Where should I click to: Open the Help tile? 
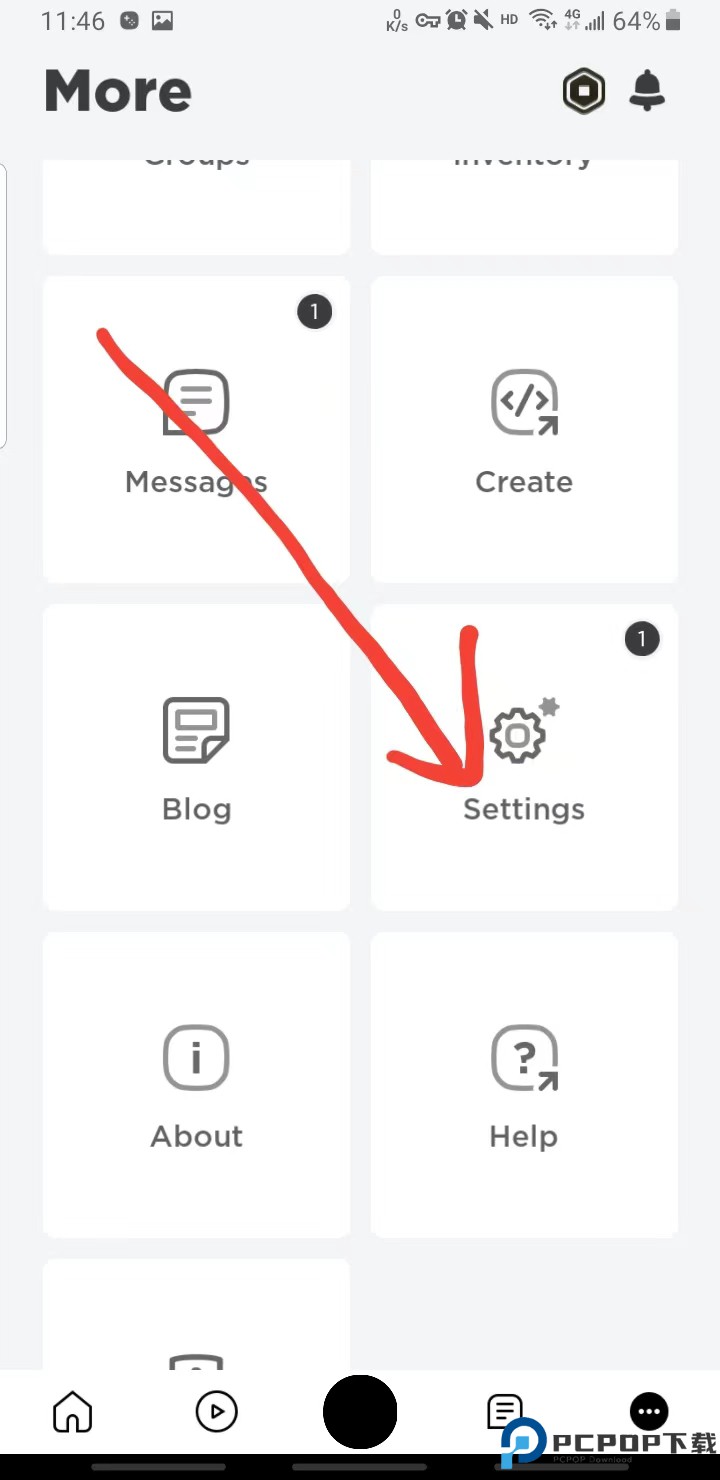[524, 1085]
